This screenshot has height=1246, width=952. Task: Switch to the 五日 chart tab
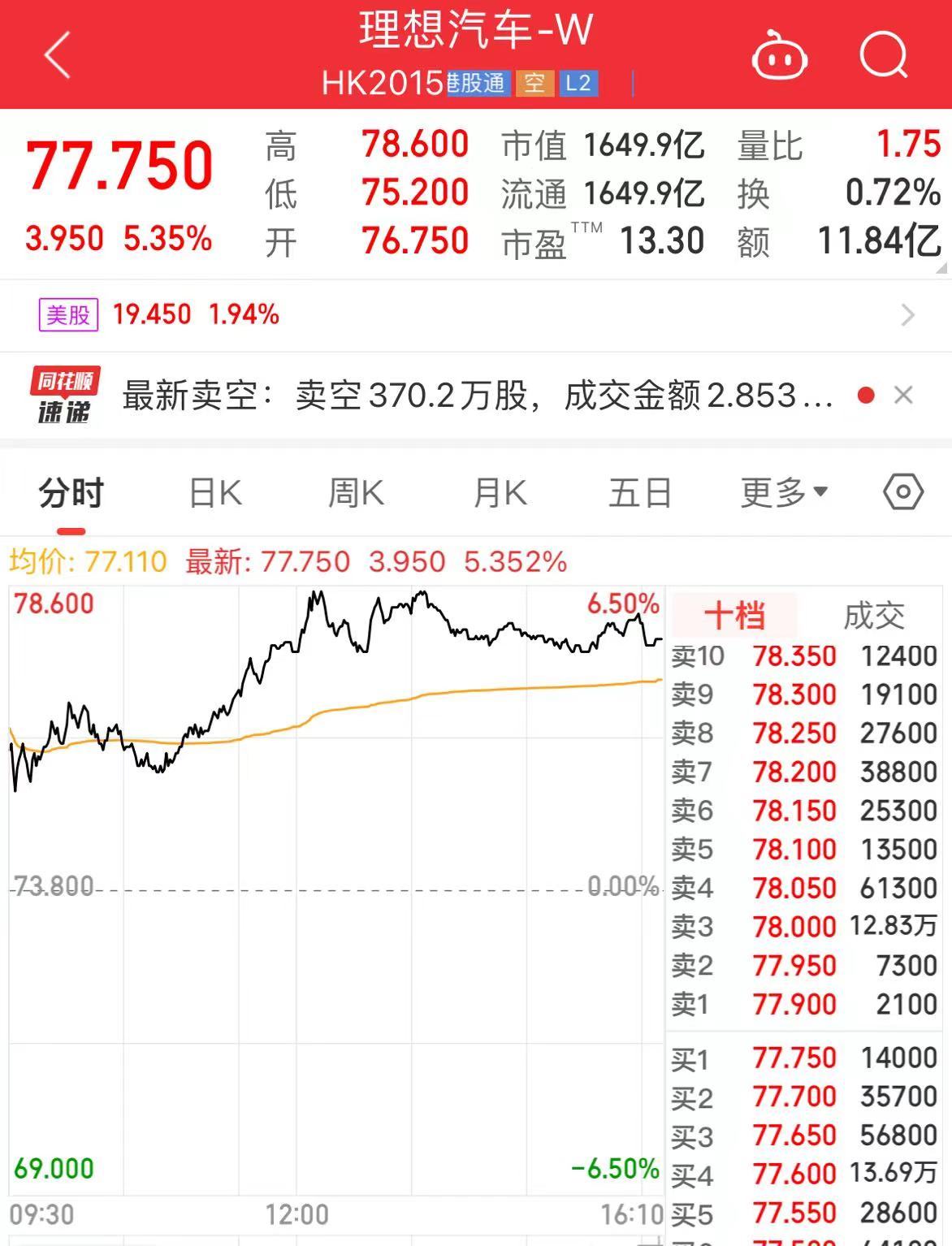point(640,493)
